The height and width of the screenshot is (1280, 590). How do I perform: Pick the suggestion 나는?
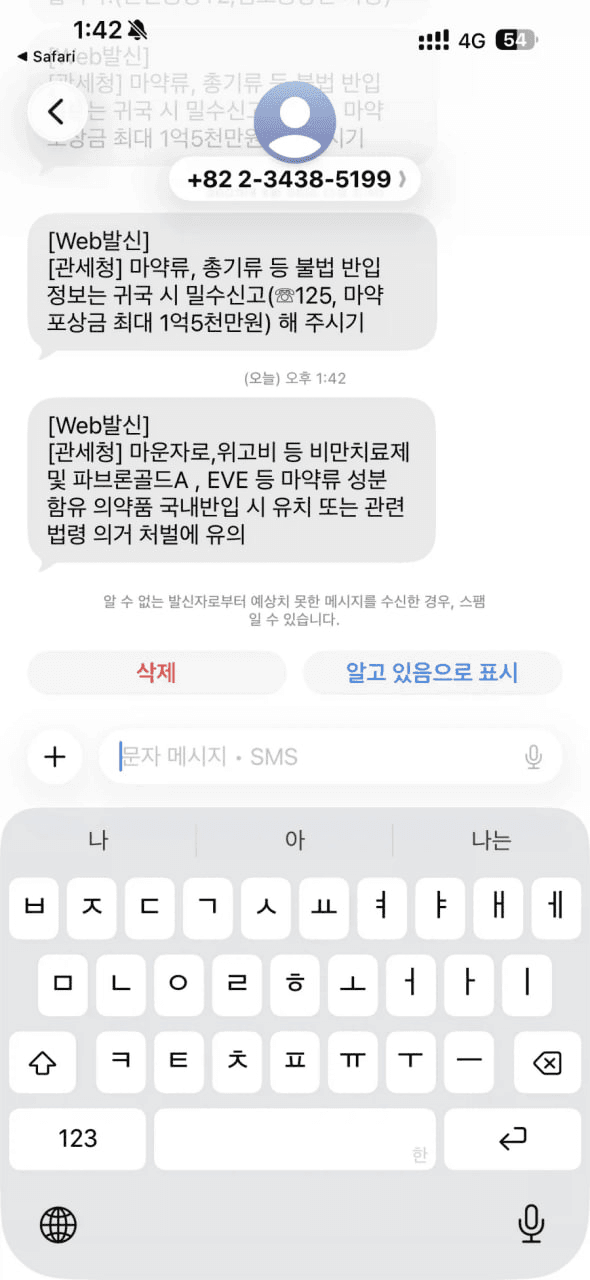pyautogui.click(x=491, y=840)
